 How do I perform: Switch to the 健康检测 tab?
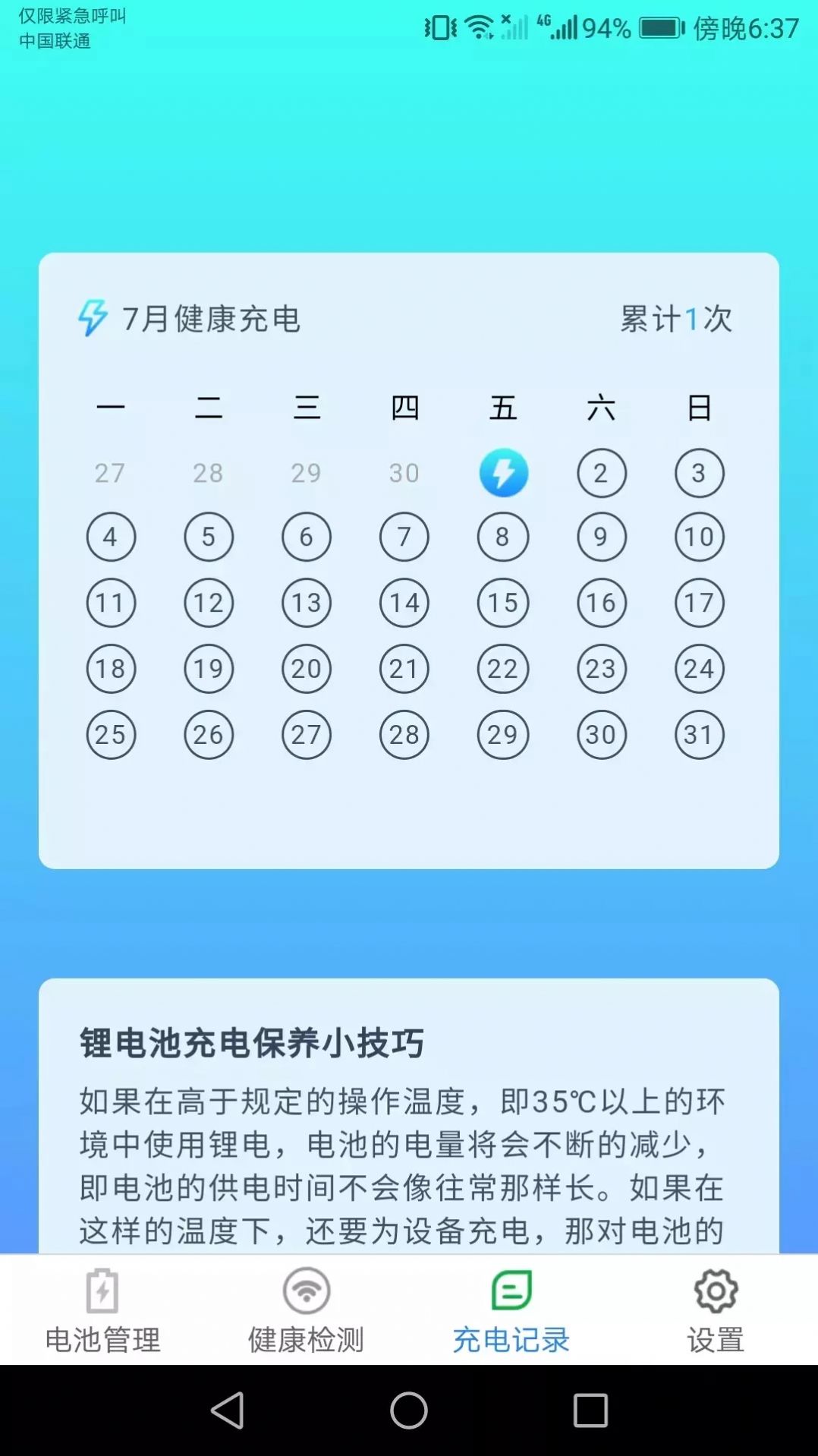[305, 1335]
